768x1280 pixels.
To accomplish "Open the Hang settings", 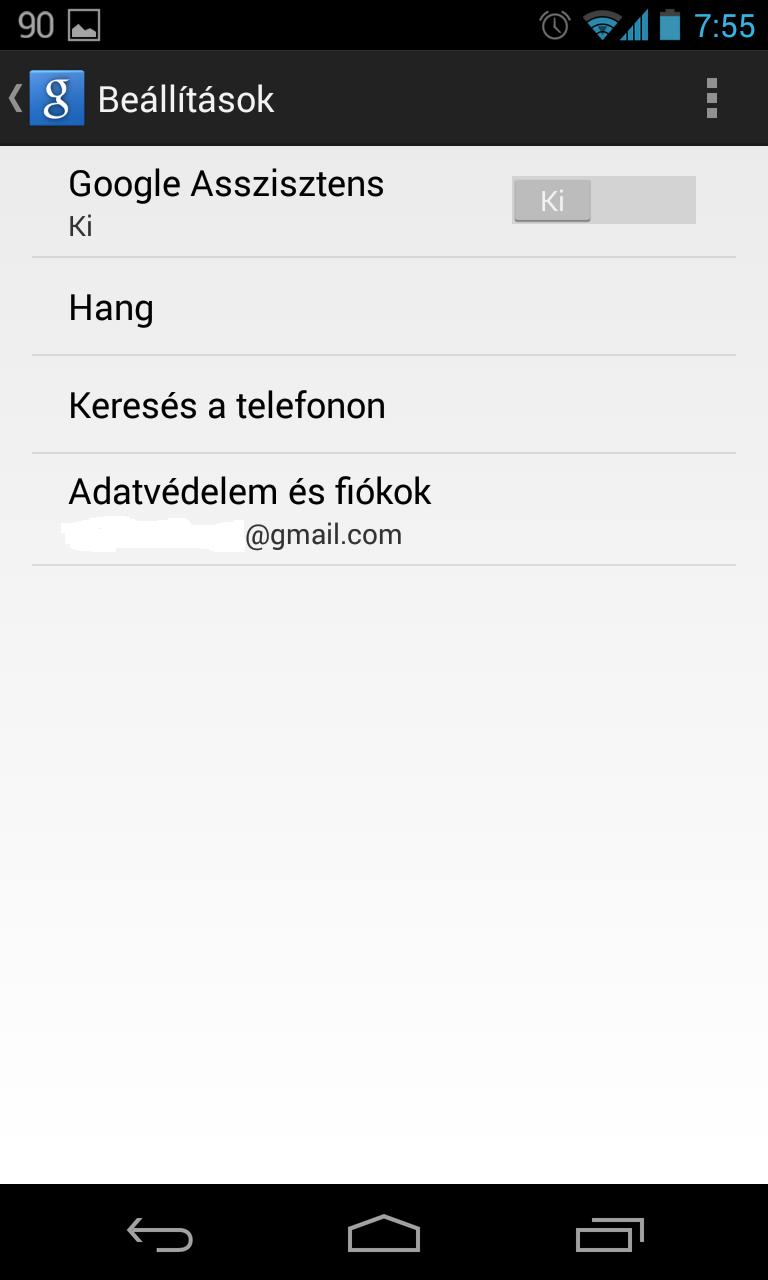I will tap(384, 307).
